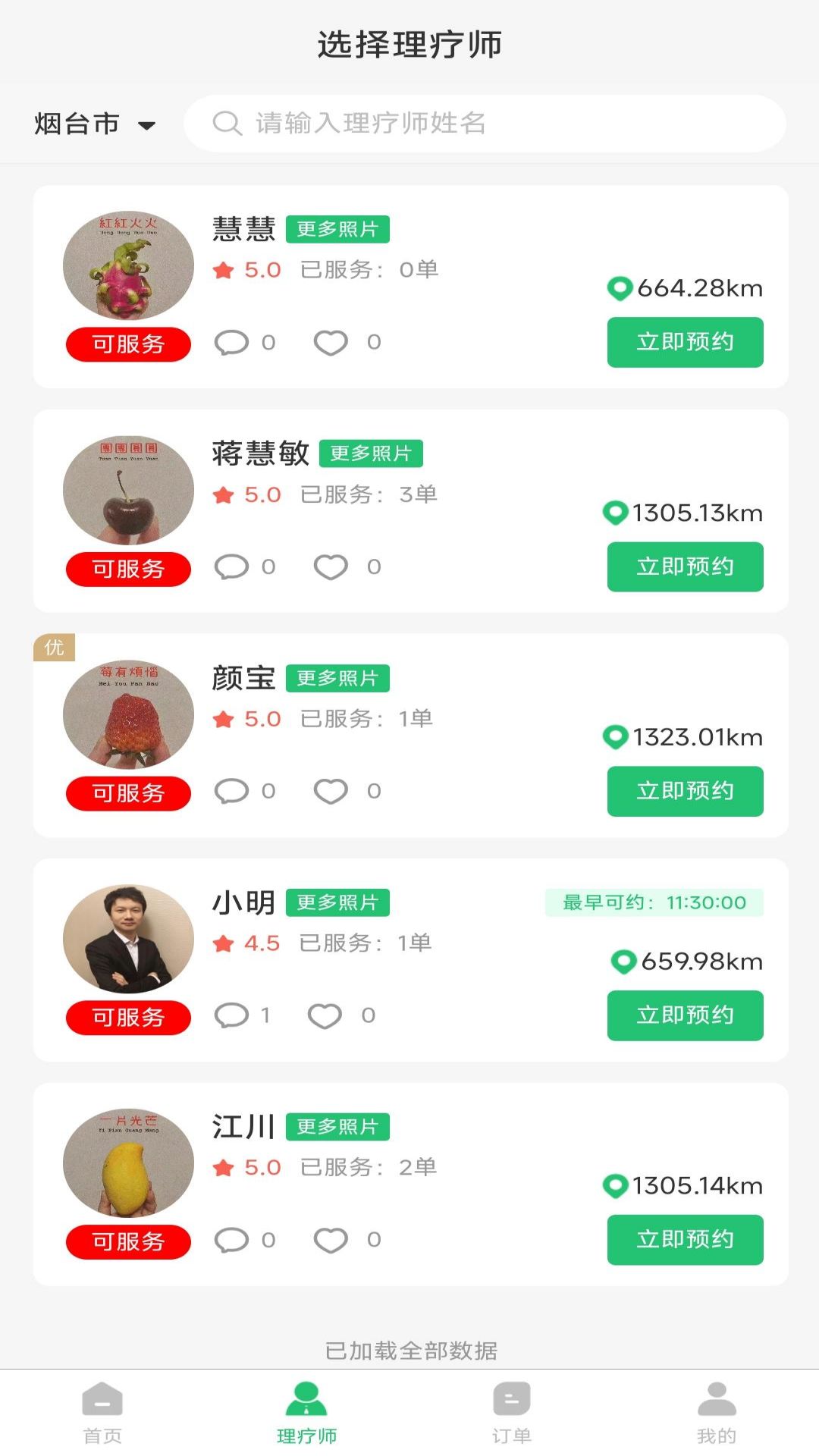Go to the 我的 tab
Image resolution: width=819 pixels, height=1456 pixels.
point(717,1413)
